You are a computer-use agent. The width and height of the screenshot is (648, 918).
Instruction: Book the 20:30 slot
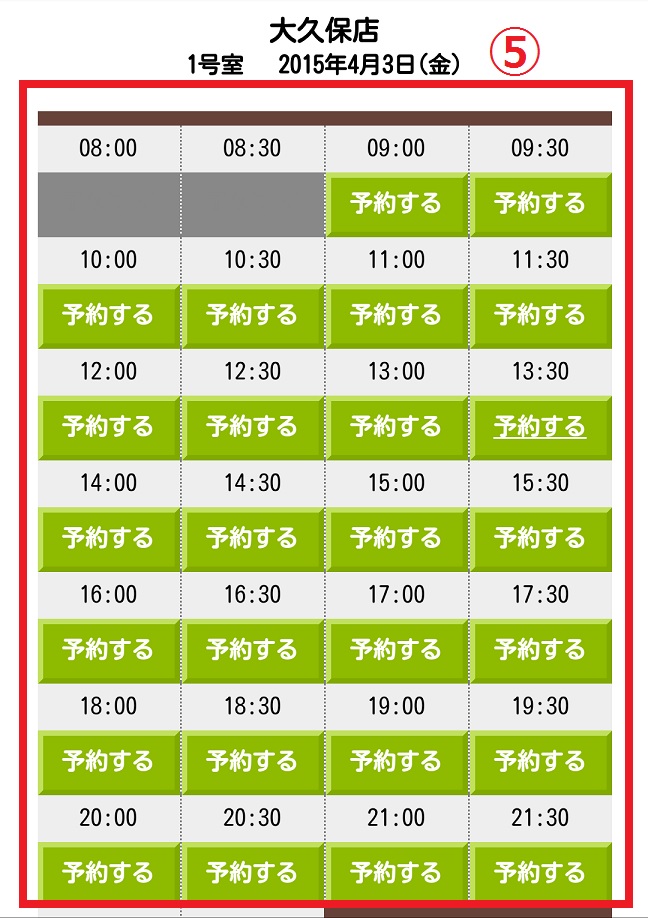coord(252,872)
